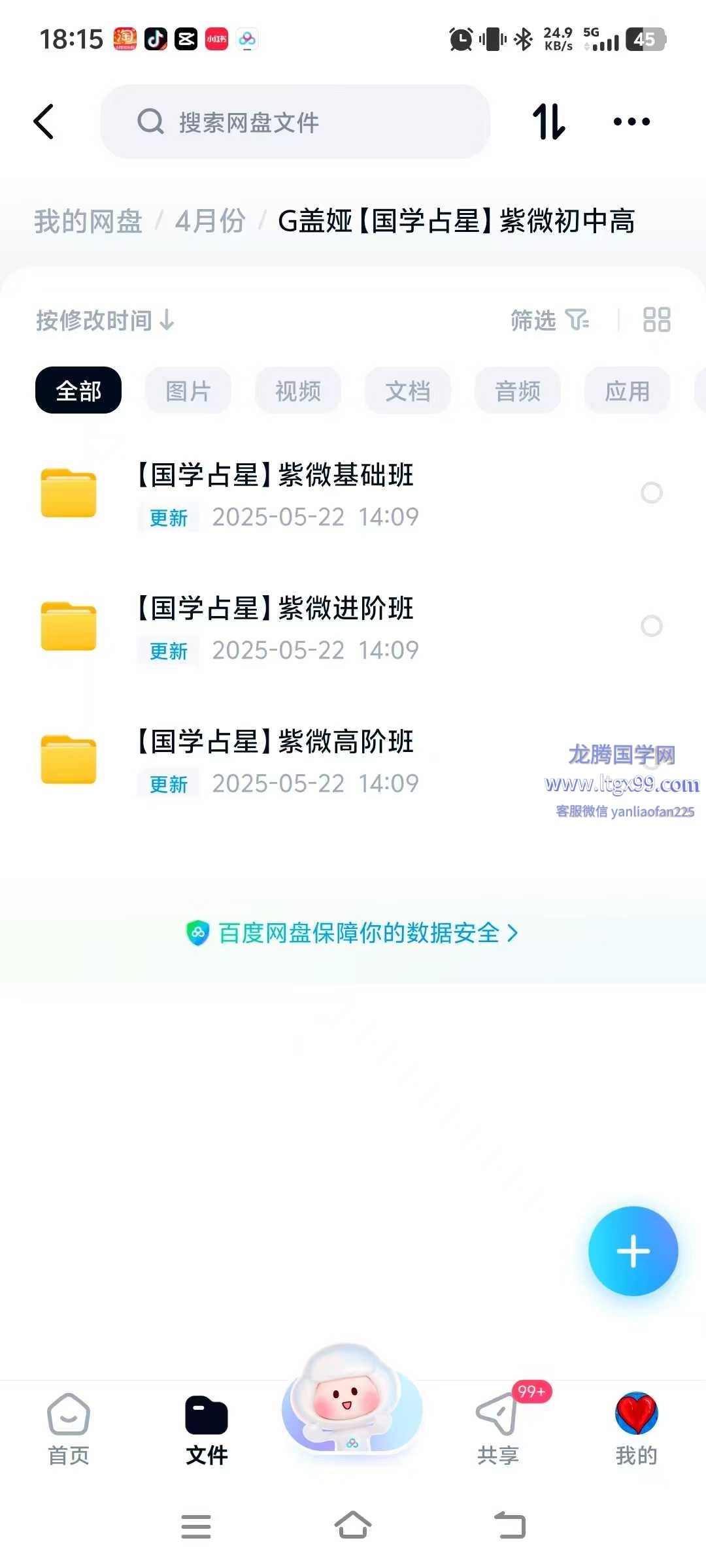This screenshot has height=1568, width=706.
Task: Jump to 我的网盘 in the breadcrumb
Action: (x=88, y=221)
